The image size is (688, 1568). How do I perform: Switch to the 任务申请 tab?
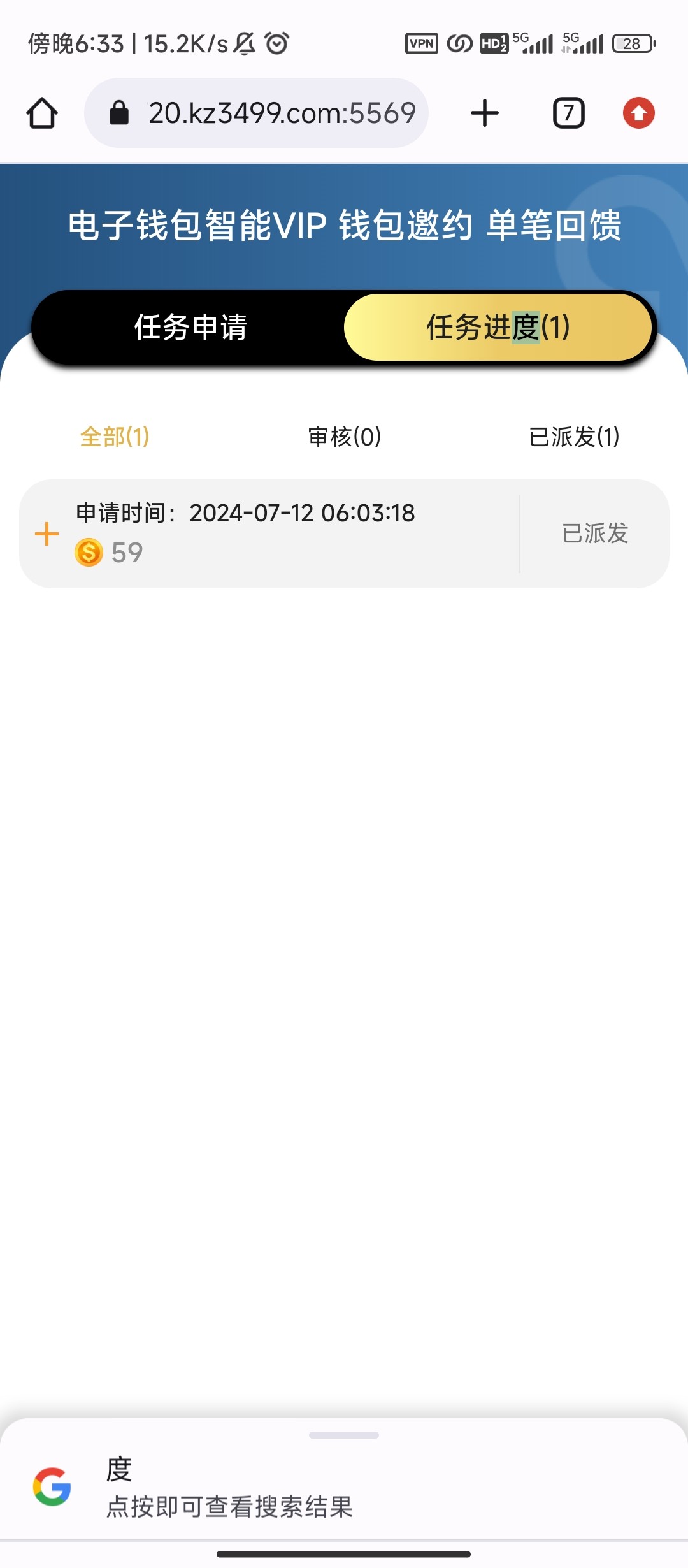pos(190,328)
